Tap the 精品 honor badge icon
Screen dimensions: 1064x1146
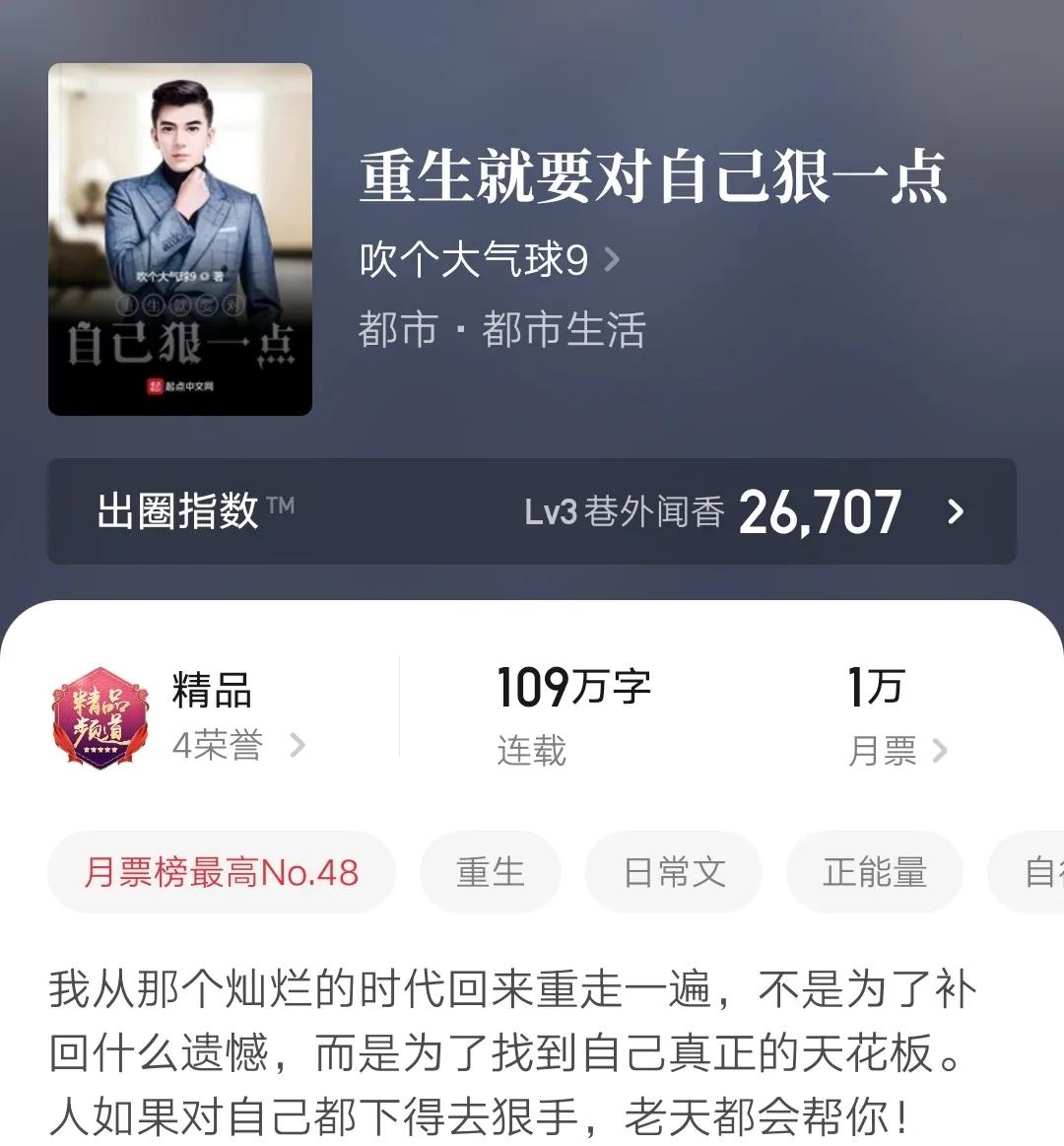click(99, 714)
